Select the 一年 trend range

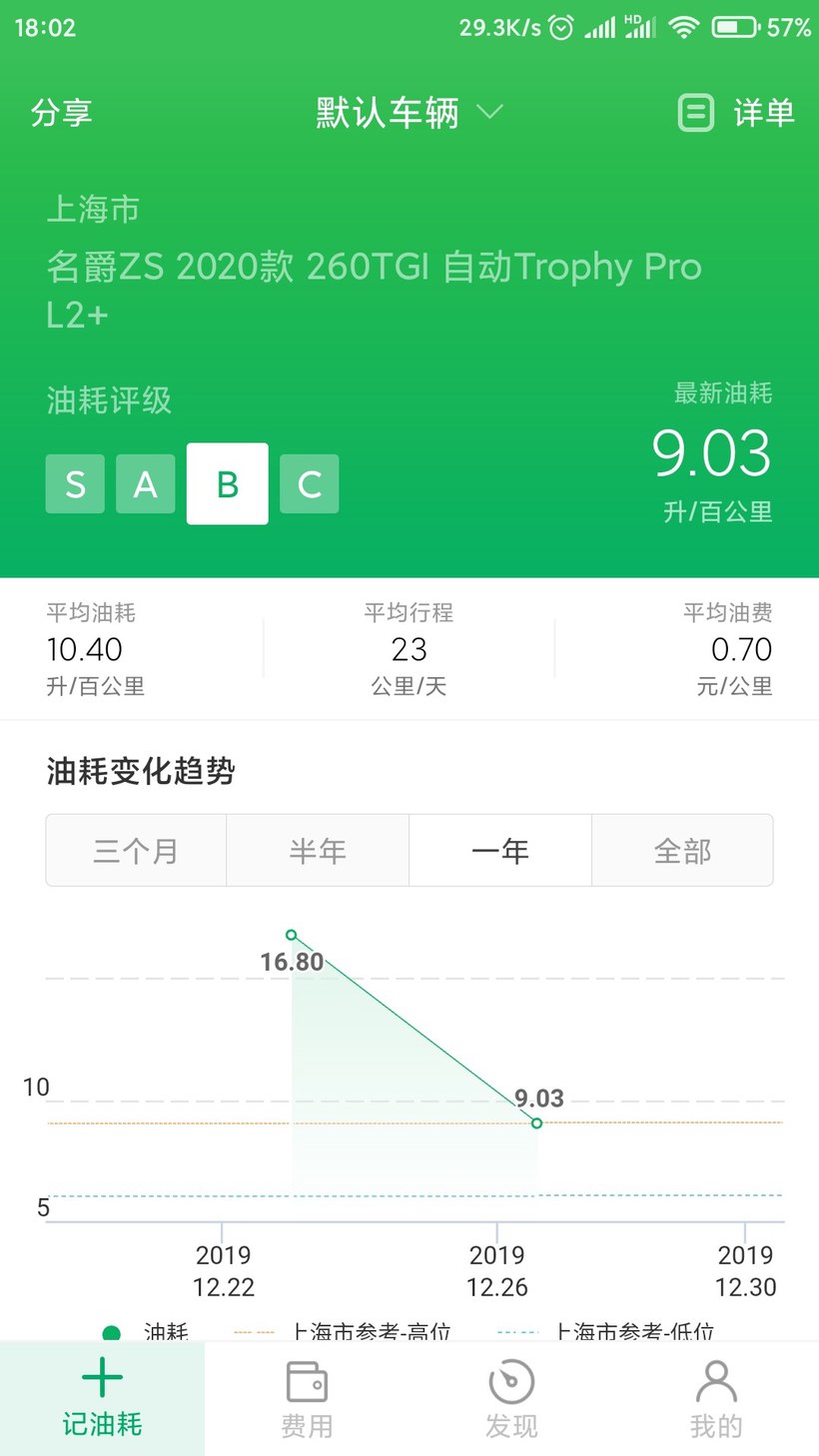click(x=500, y=851)
